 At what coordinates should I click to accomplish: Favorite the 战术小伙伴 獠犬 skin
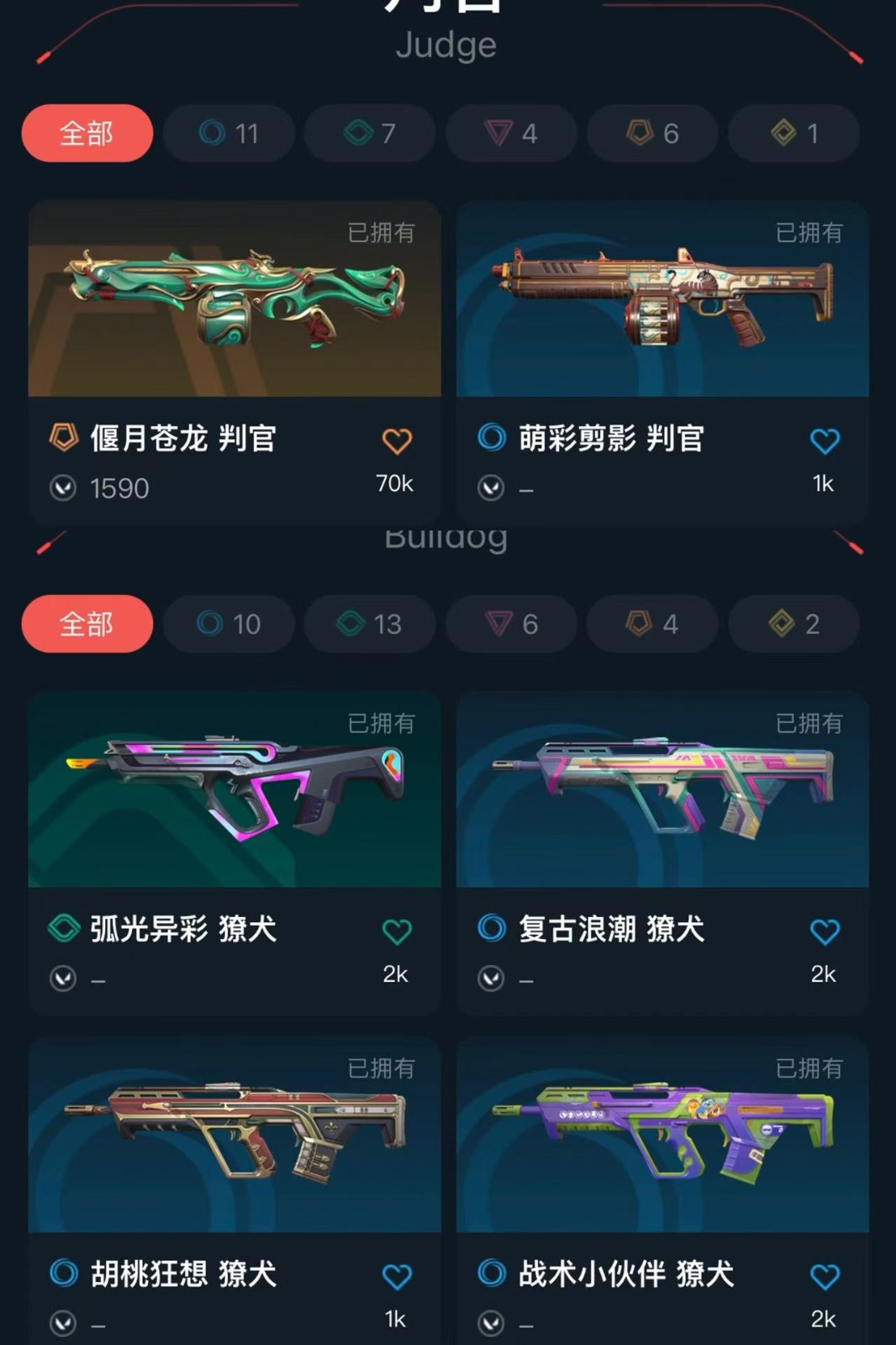[x=825, y=1276]
